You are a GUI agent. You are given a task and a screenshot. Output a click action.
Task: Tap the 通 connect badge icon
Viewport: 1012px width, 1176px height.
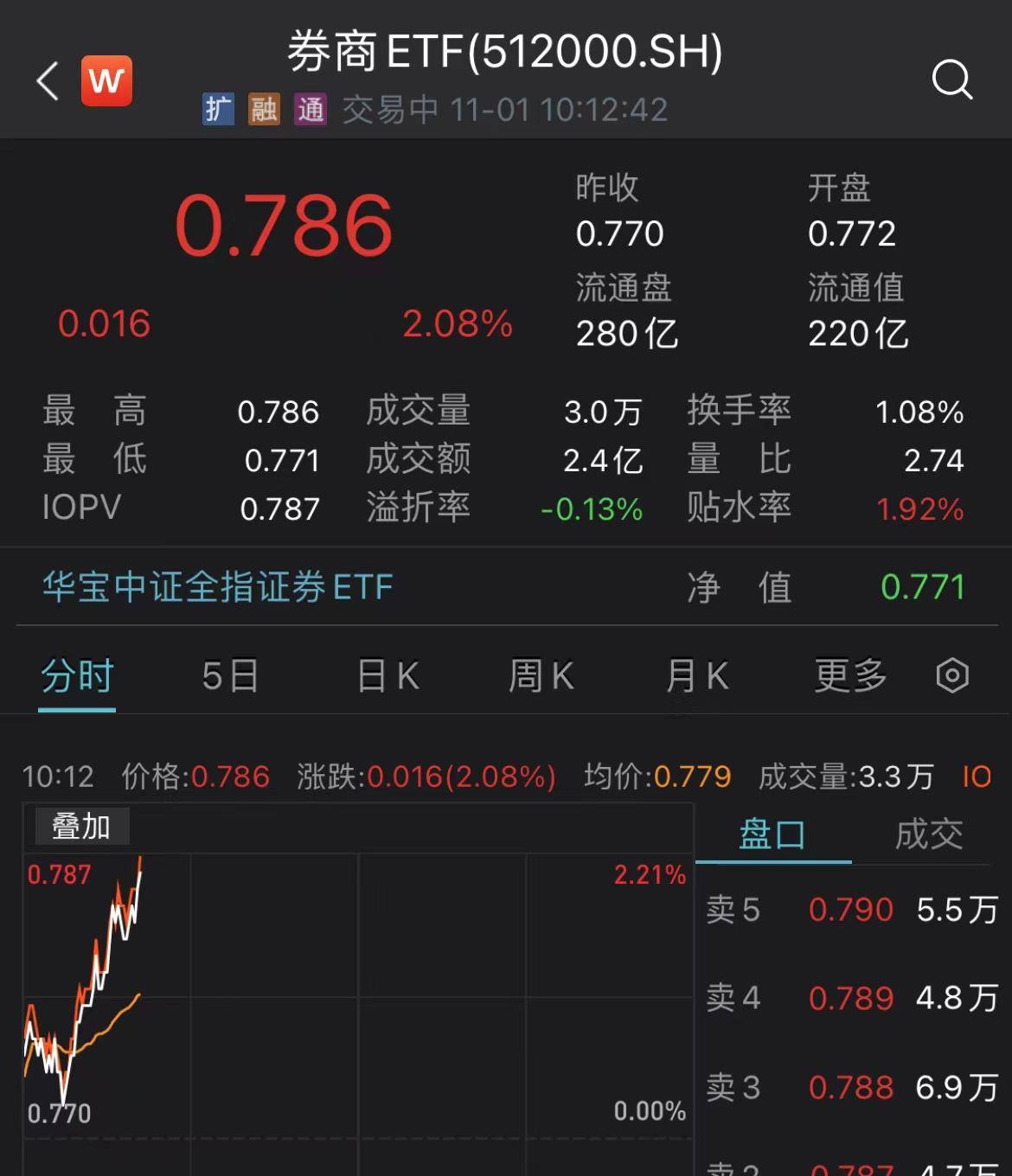[x=310, y=110]
